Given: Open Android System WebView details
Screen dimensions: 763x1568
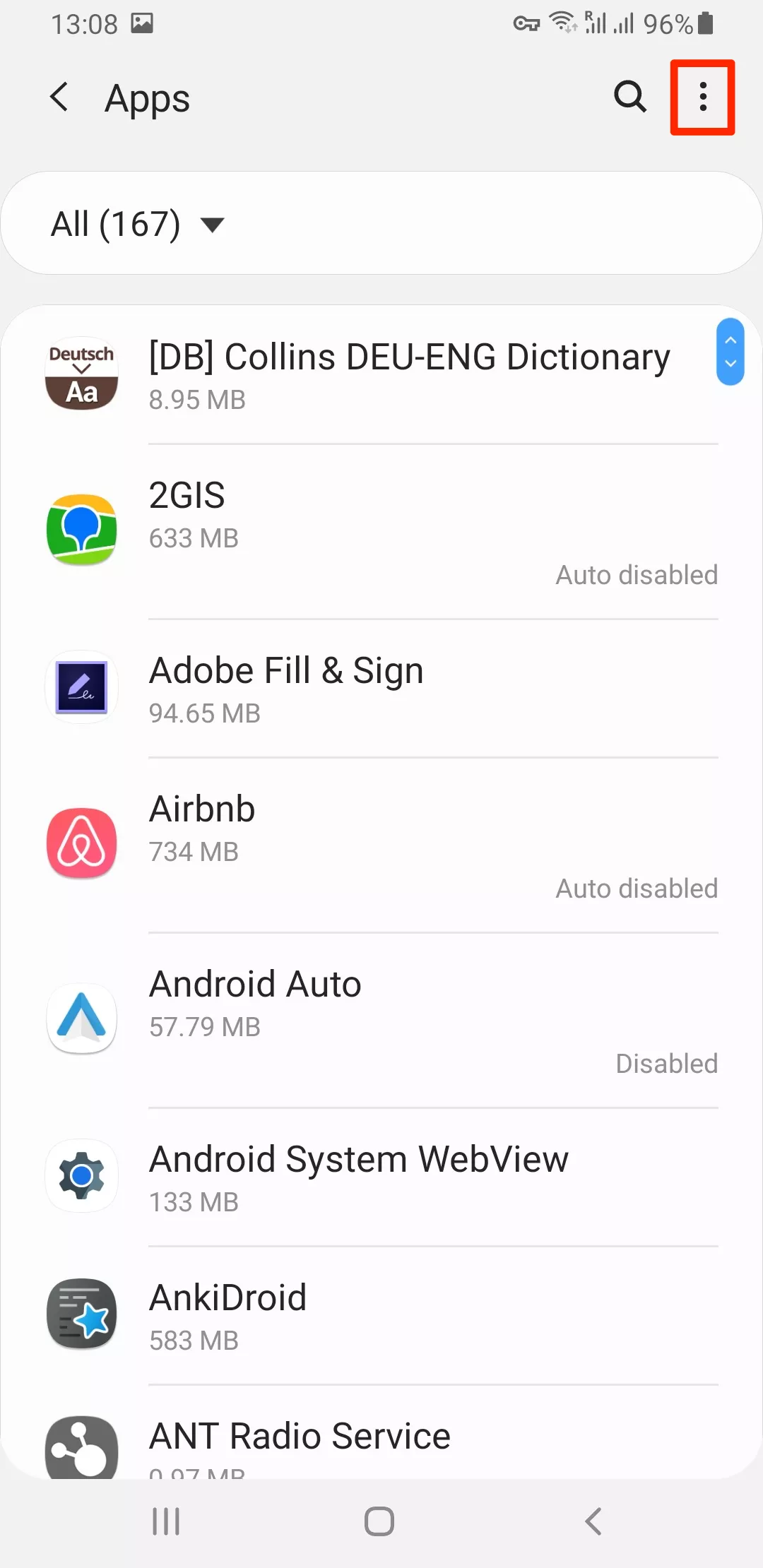Looking at the screenshot, I should (381, 1177).
